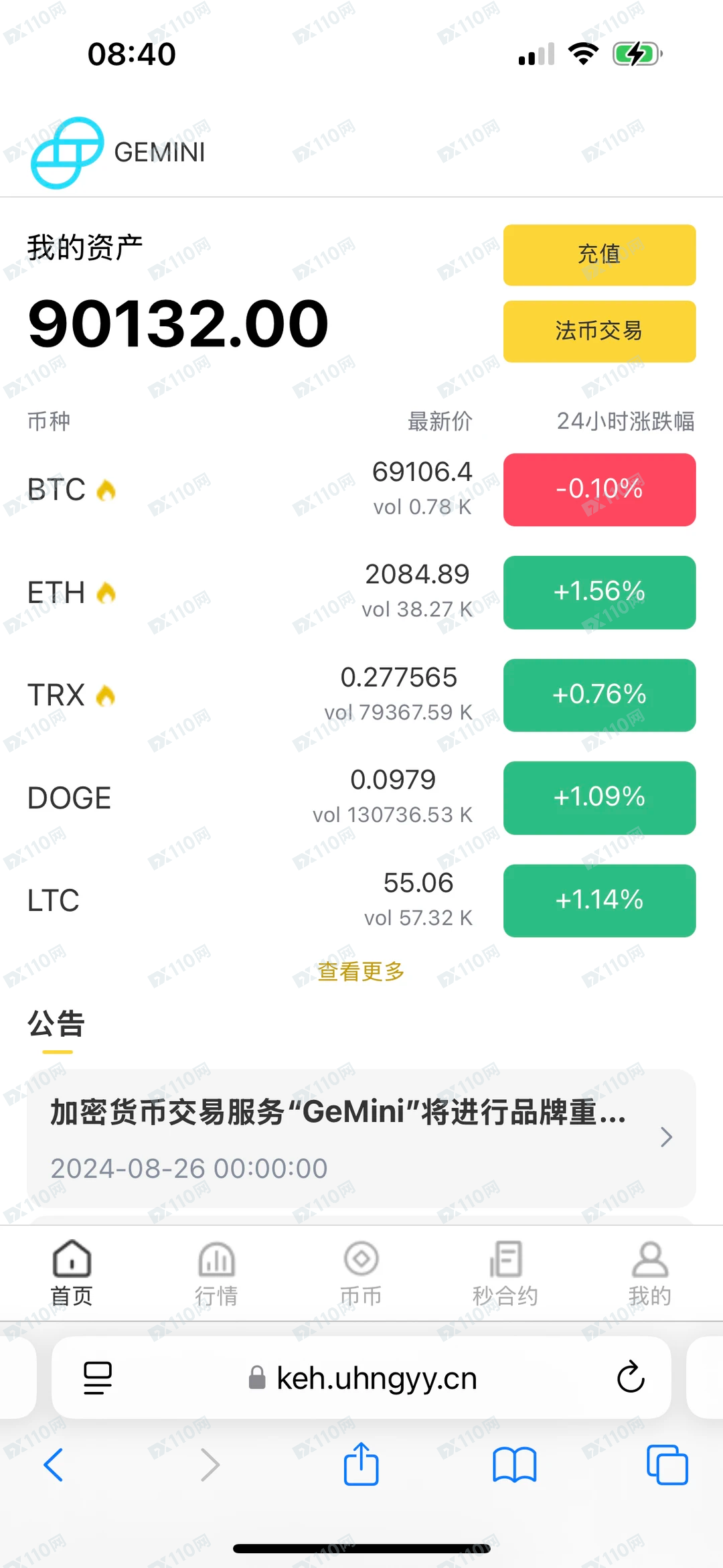Tap the 充值 recharge button

tap(599, 256)
